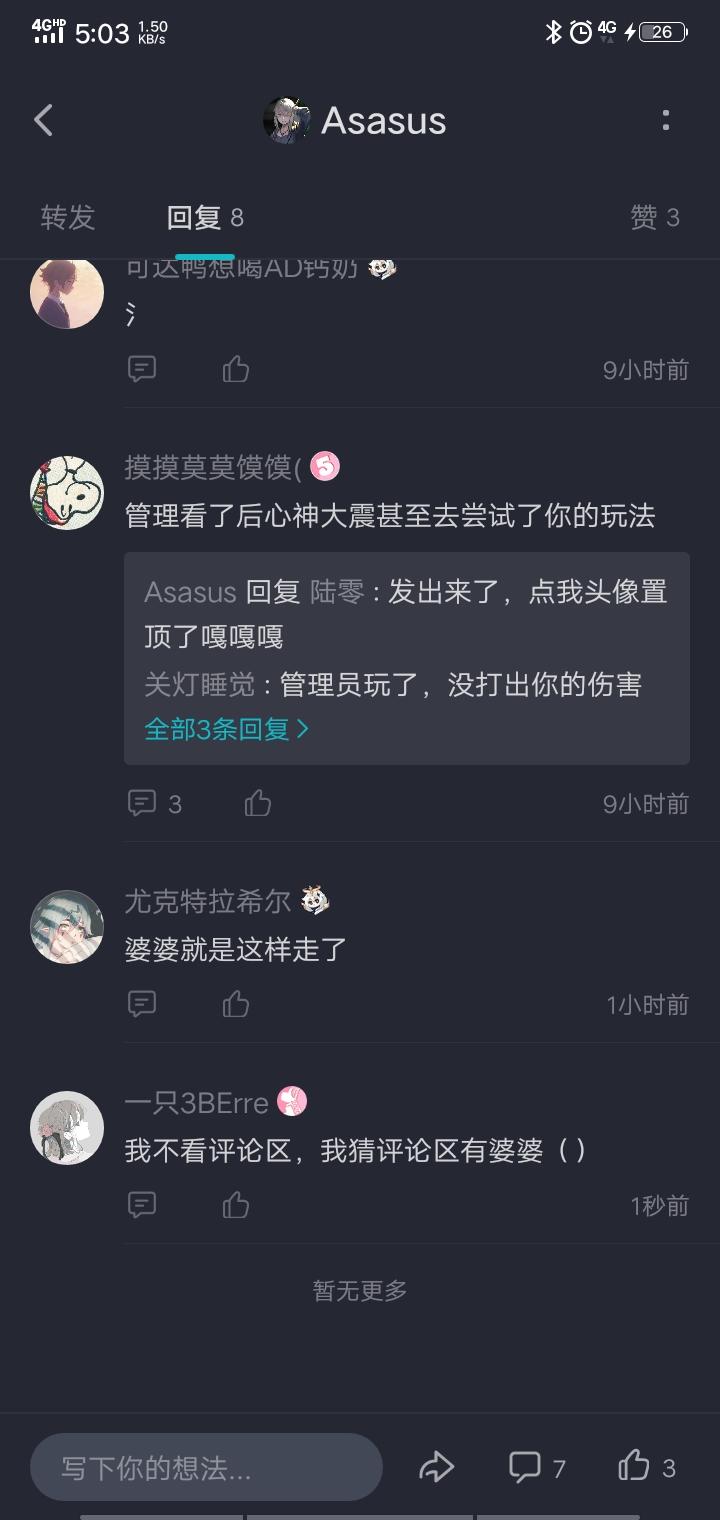Image resolution: width=720 pixels, height=1520 pixels.
Task: Click the back arrow to exit
Action: [42, 119]
